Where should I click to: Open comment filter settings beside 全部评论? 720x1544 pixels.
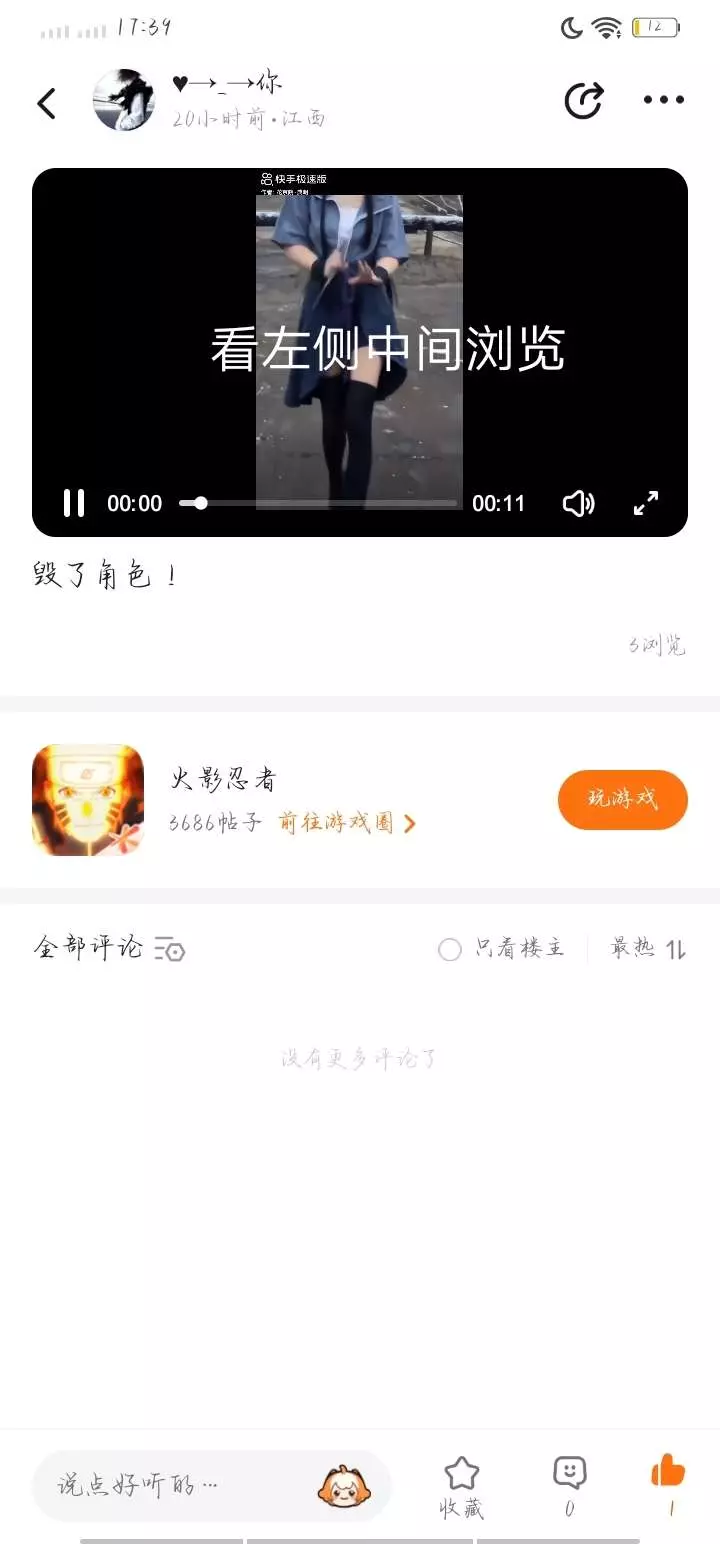pos(169,949)
